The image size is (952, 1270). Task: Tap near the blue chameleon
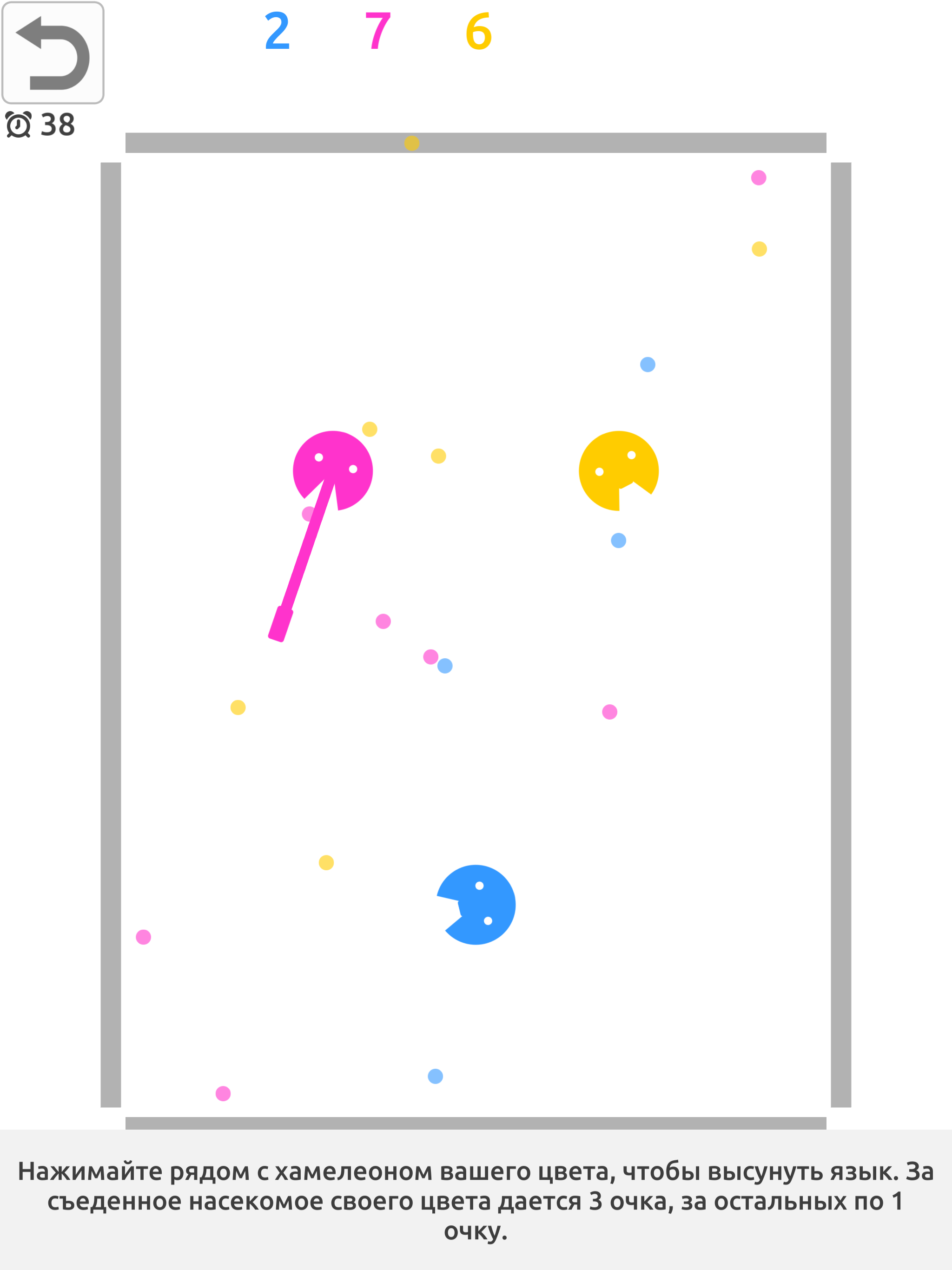[476, 905]
